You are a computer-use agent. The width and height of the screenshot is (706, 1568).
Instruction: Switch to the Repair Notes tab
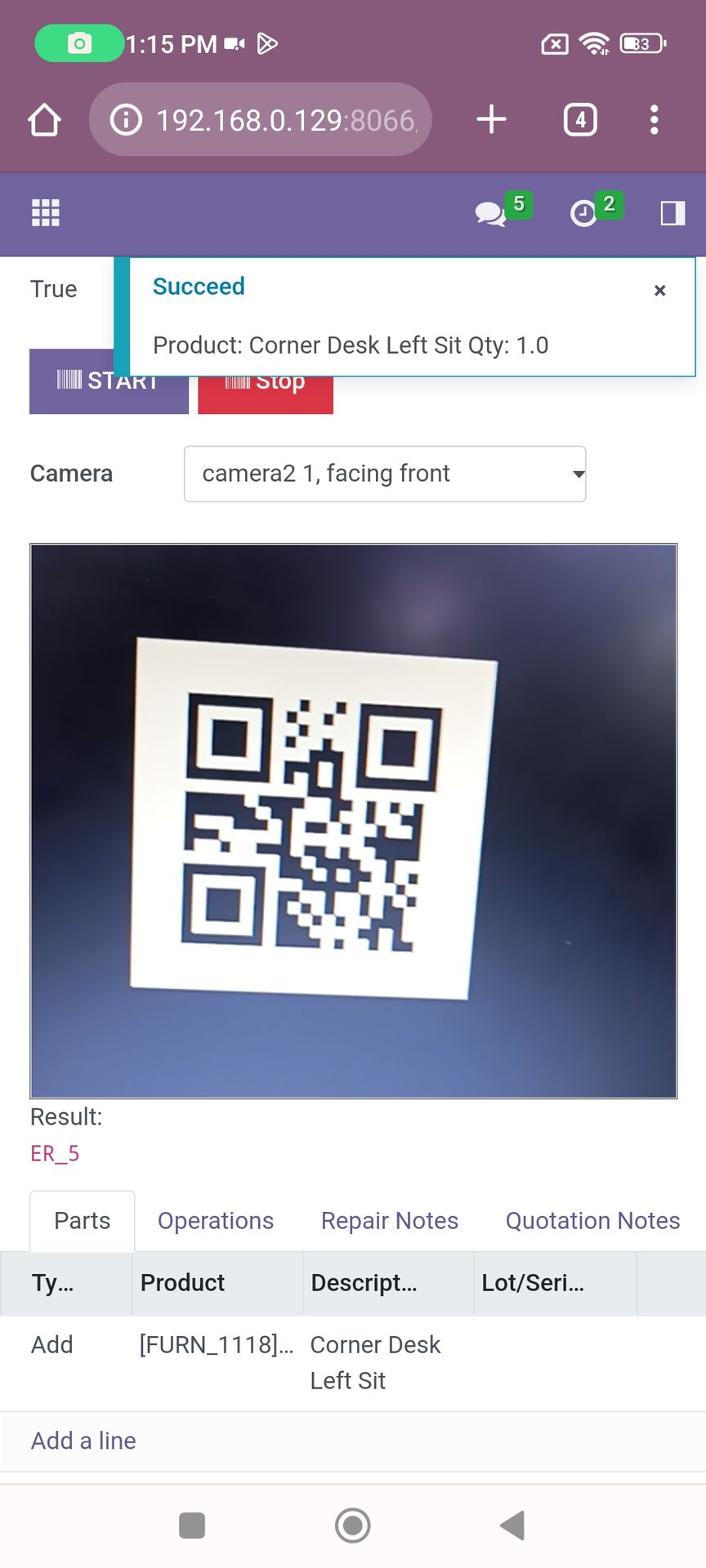pyautogui.click(x=390, y=1221)
